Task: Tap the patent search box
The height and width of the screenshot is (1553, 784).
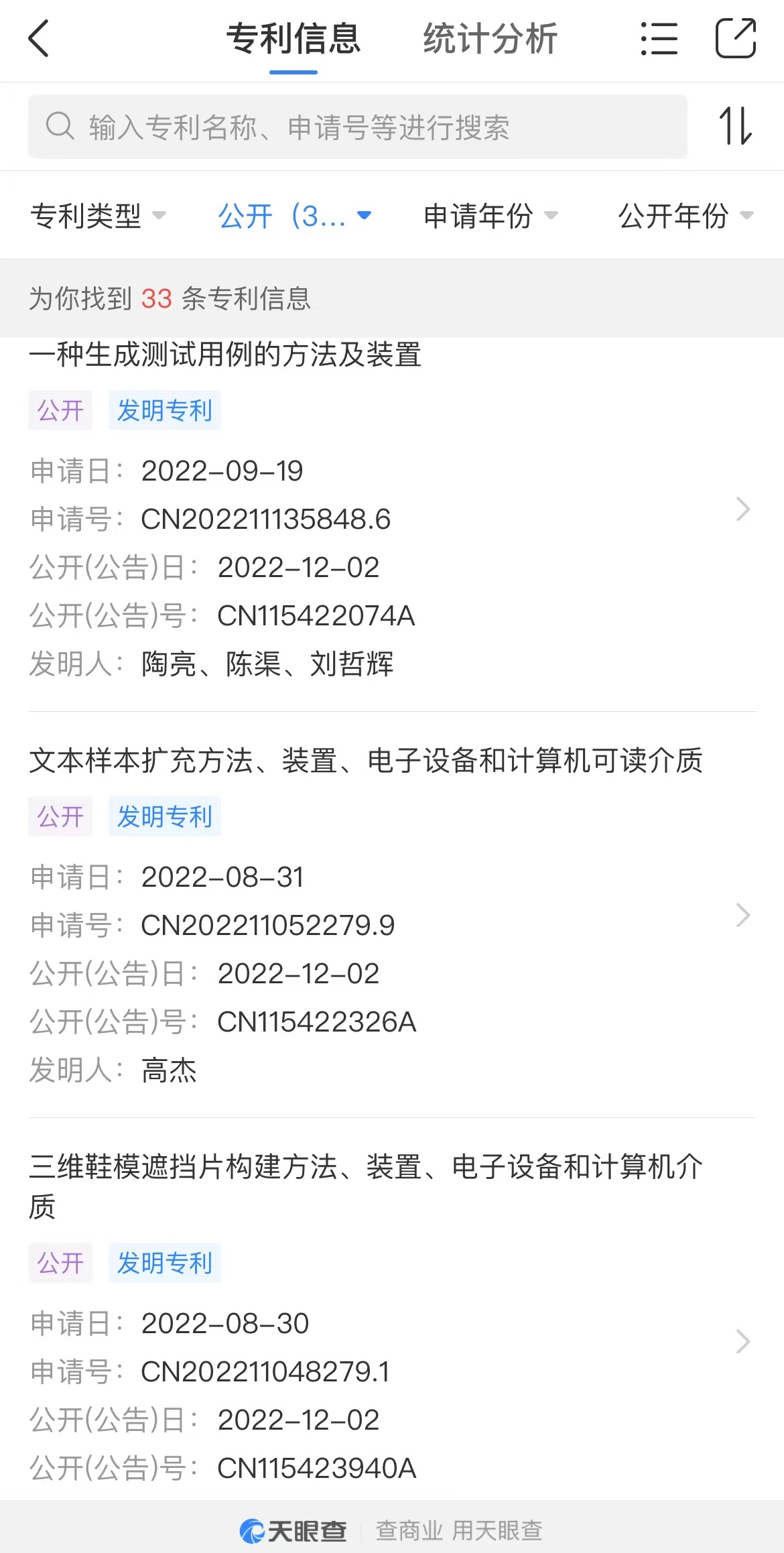Action: click(x=358, y=127)
